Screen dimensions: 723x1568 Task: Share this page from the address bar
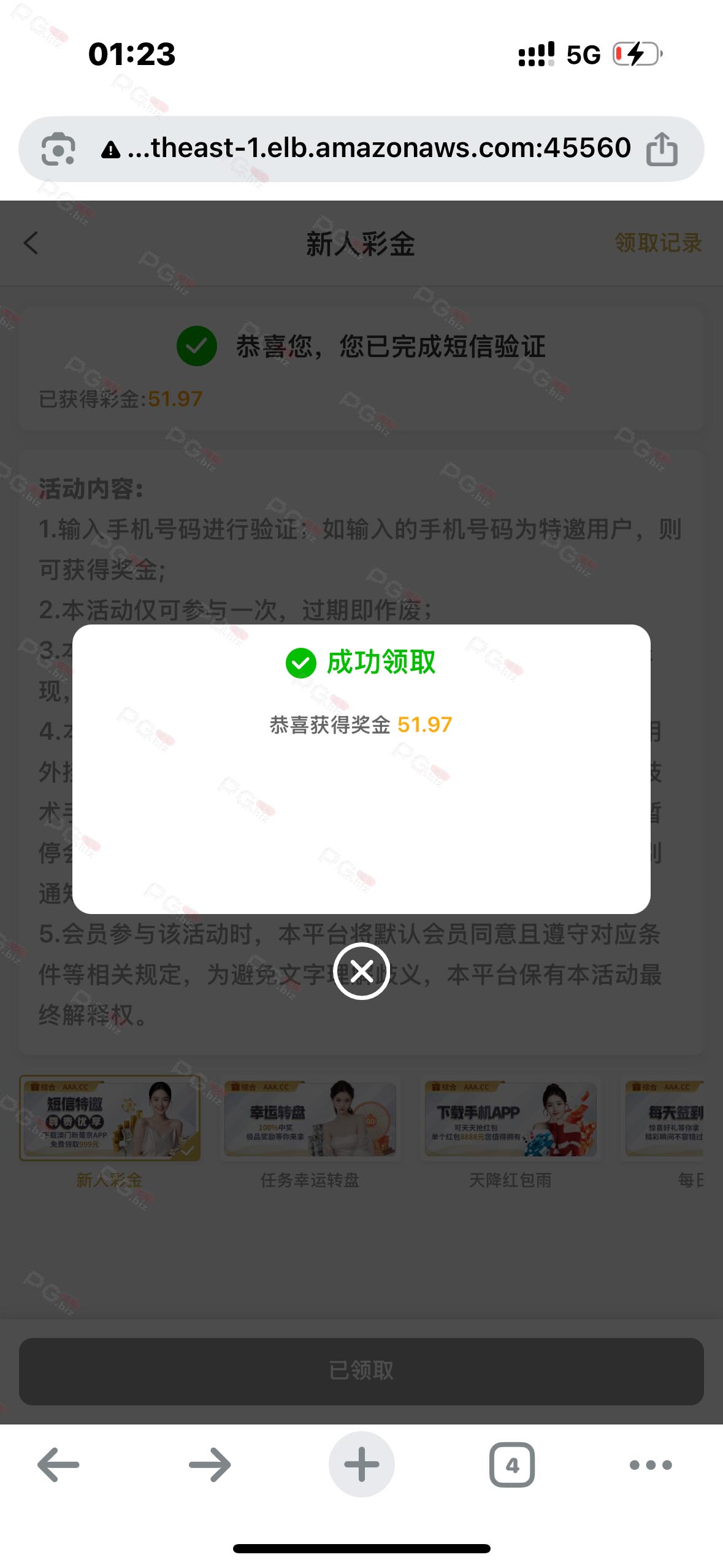pyautogui.click(x=662, y=149)
